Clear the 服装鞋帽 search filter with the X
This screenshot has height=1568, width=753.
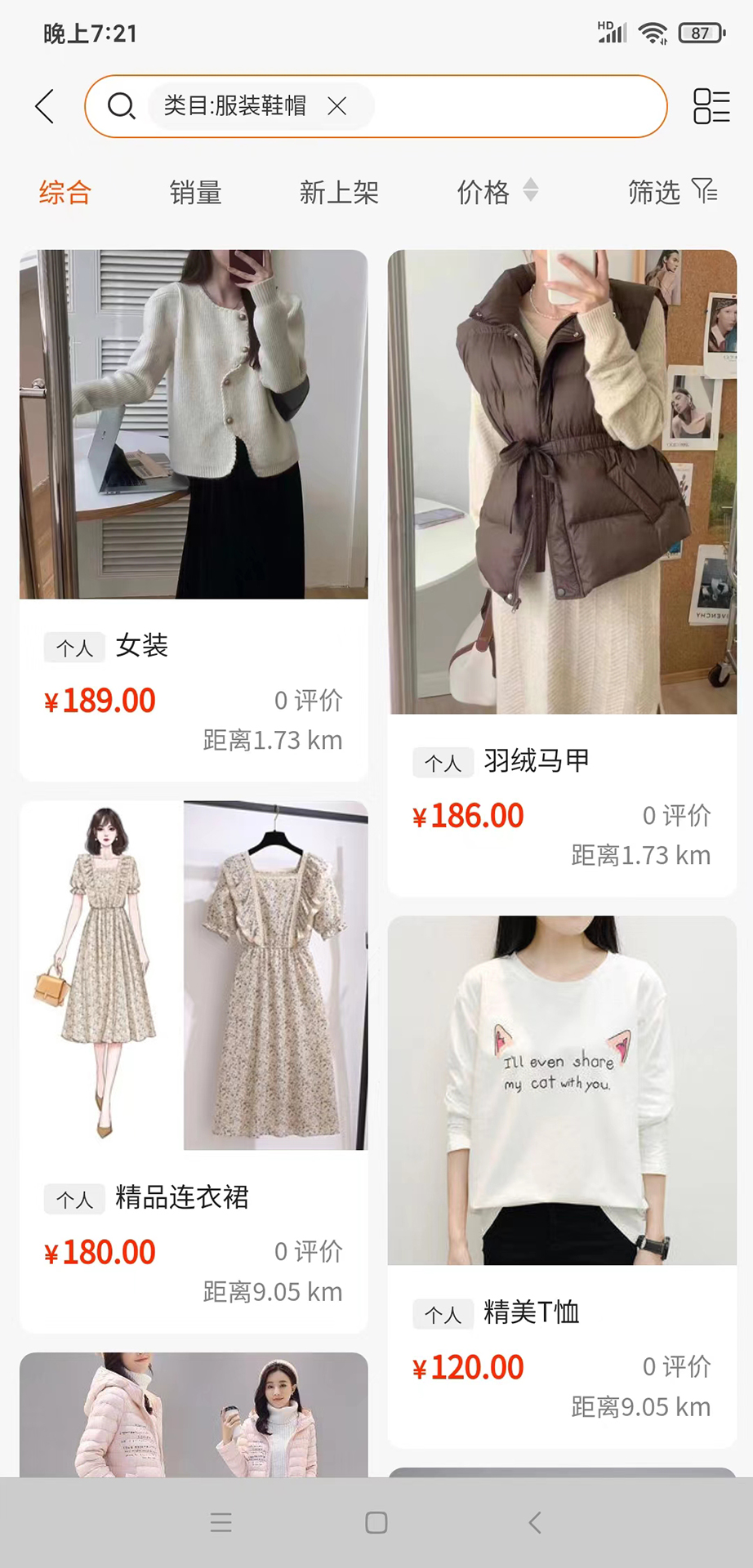click(336, 106)
